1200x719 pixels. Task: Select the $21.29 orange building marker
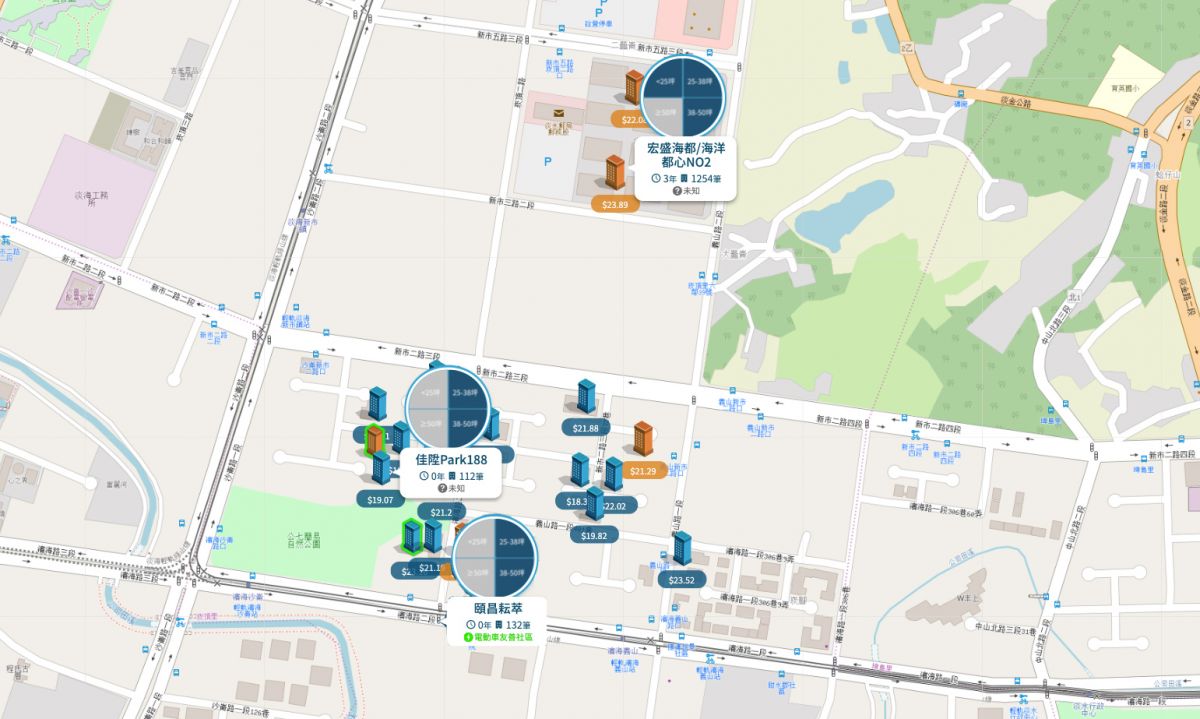pyautogui.click(x=643, y=471)
